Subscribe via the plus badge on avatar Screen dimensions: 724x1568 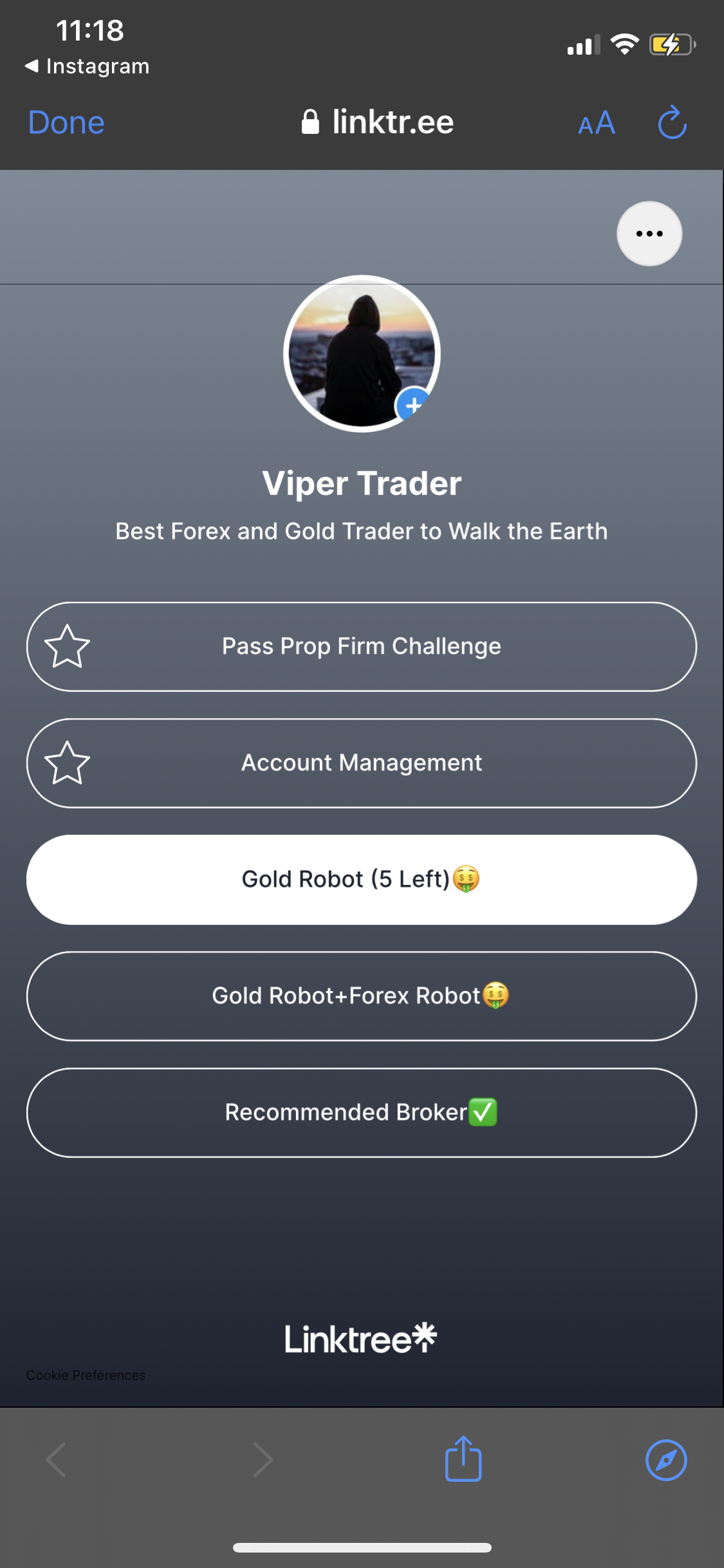point(413,406)
